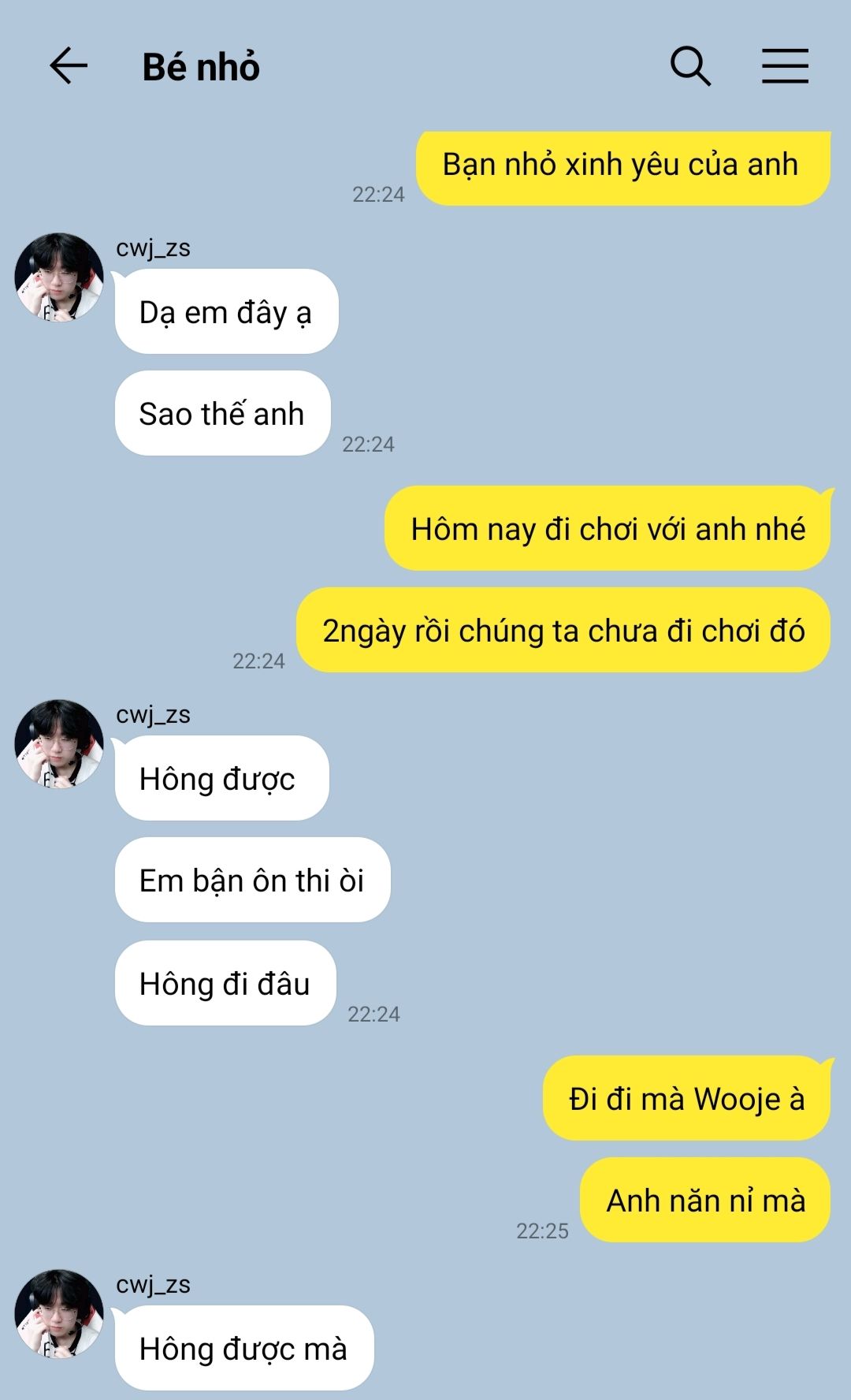Go back from the Bé nhỏ chat
The image size is (851, 1400).
pos(69,65)
